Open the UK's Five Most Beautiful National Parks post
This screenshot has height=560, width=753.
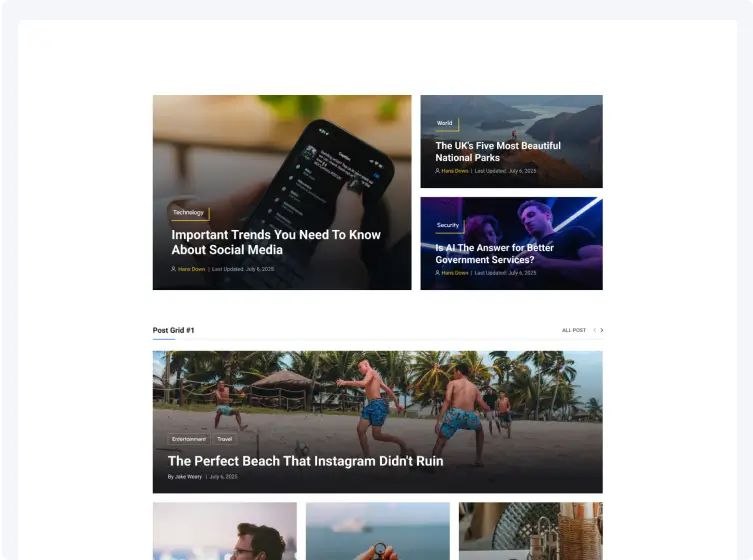point(497,151)
